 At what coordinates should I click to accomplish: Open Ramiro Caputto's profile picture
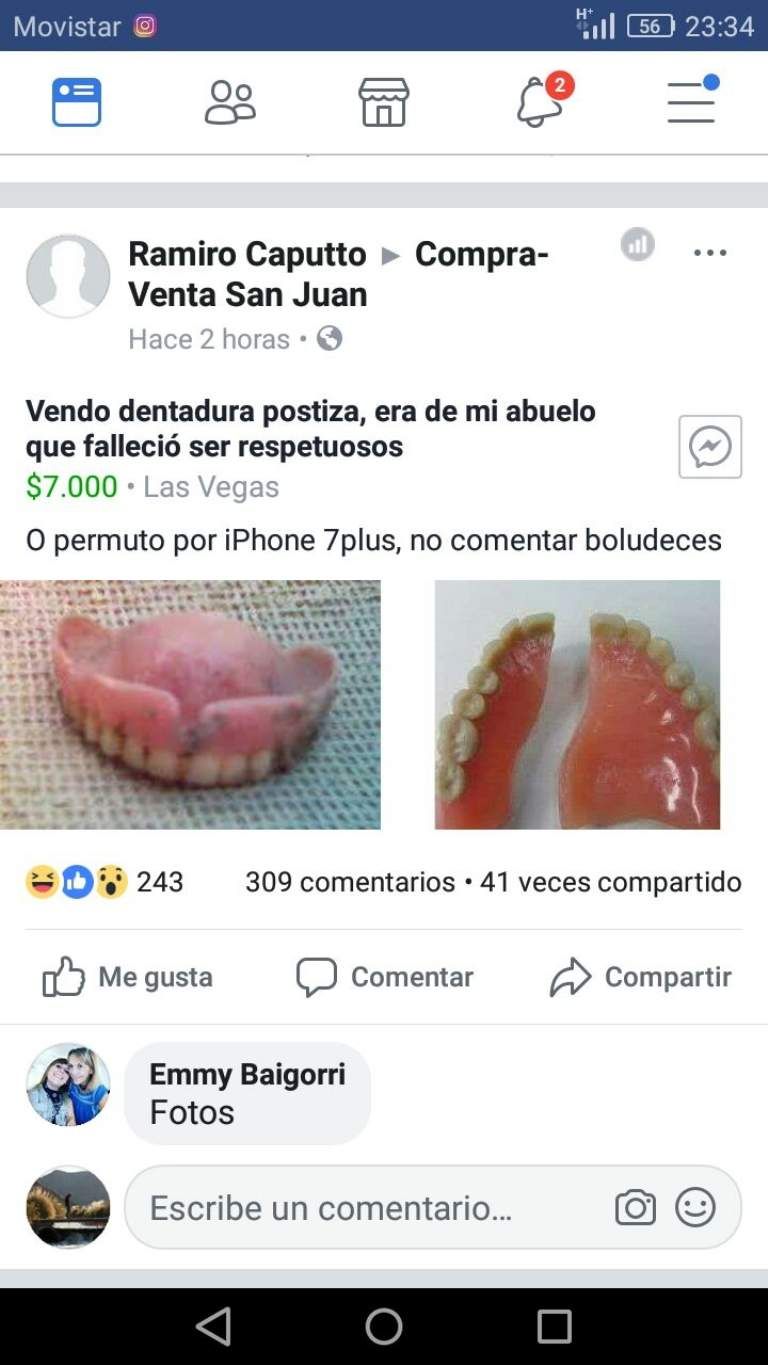68,276
